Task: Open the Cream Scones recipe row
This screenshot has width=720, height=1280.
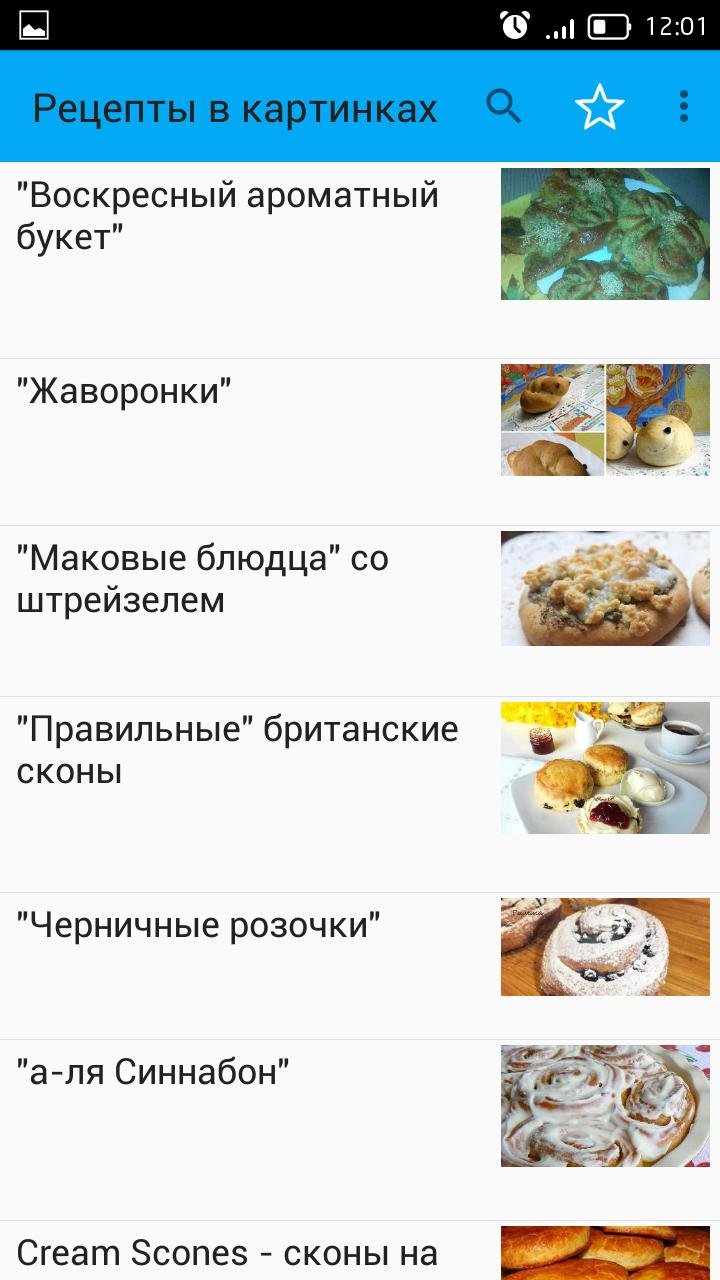Action: point(360,1251)
